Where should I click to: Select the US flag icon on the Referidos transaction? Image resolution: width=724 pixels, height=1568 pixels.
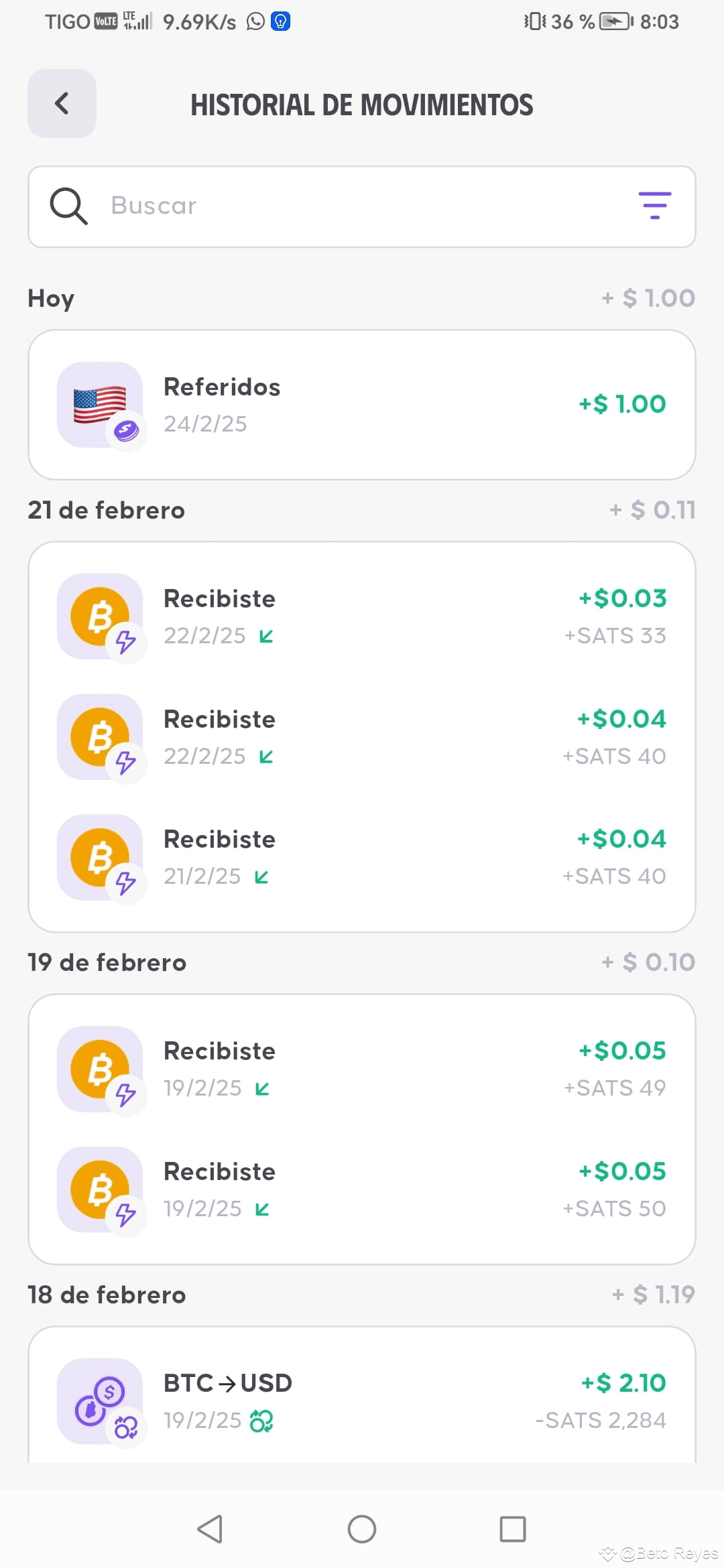pyautogui.click(x=99, y=403)
